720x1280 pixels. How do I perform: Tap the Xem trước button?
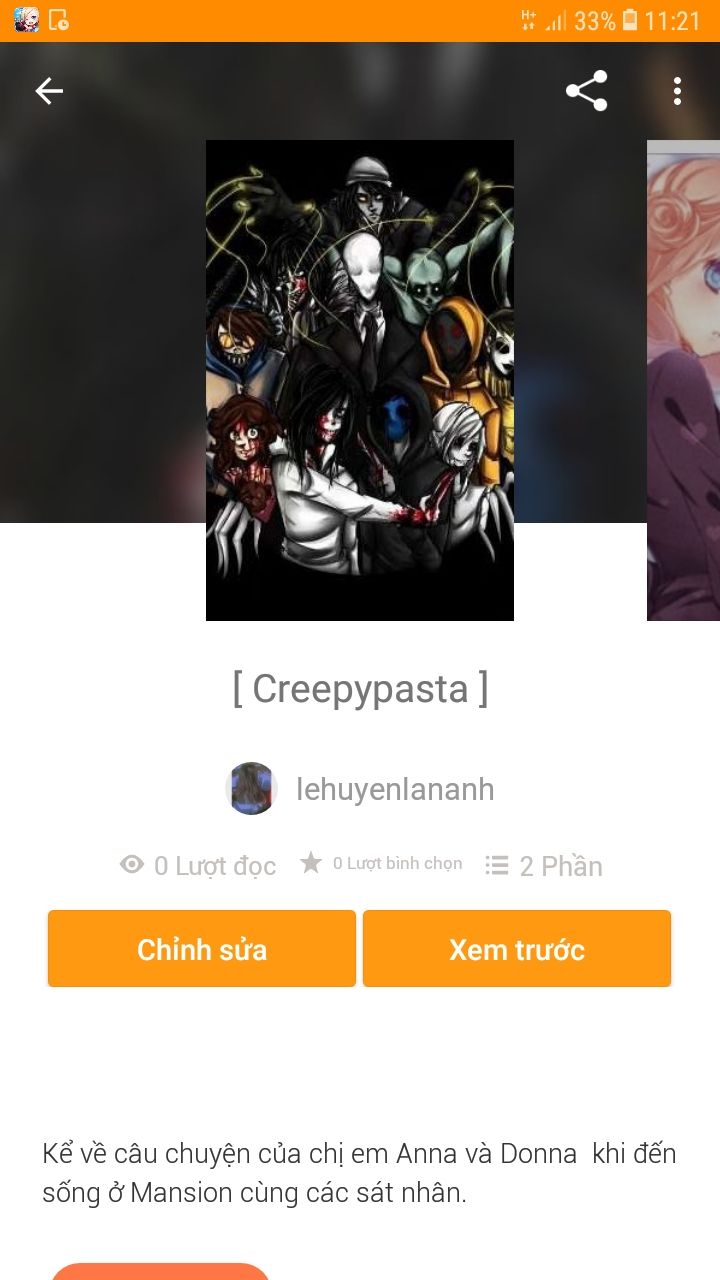[x=516, y=949]
